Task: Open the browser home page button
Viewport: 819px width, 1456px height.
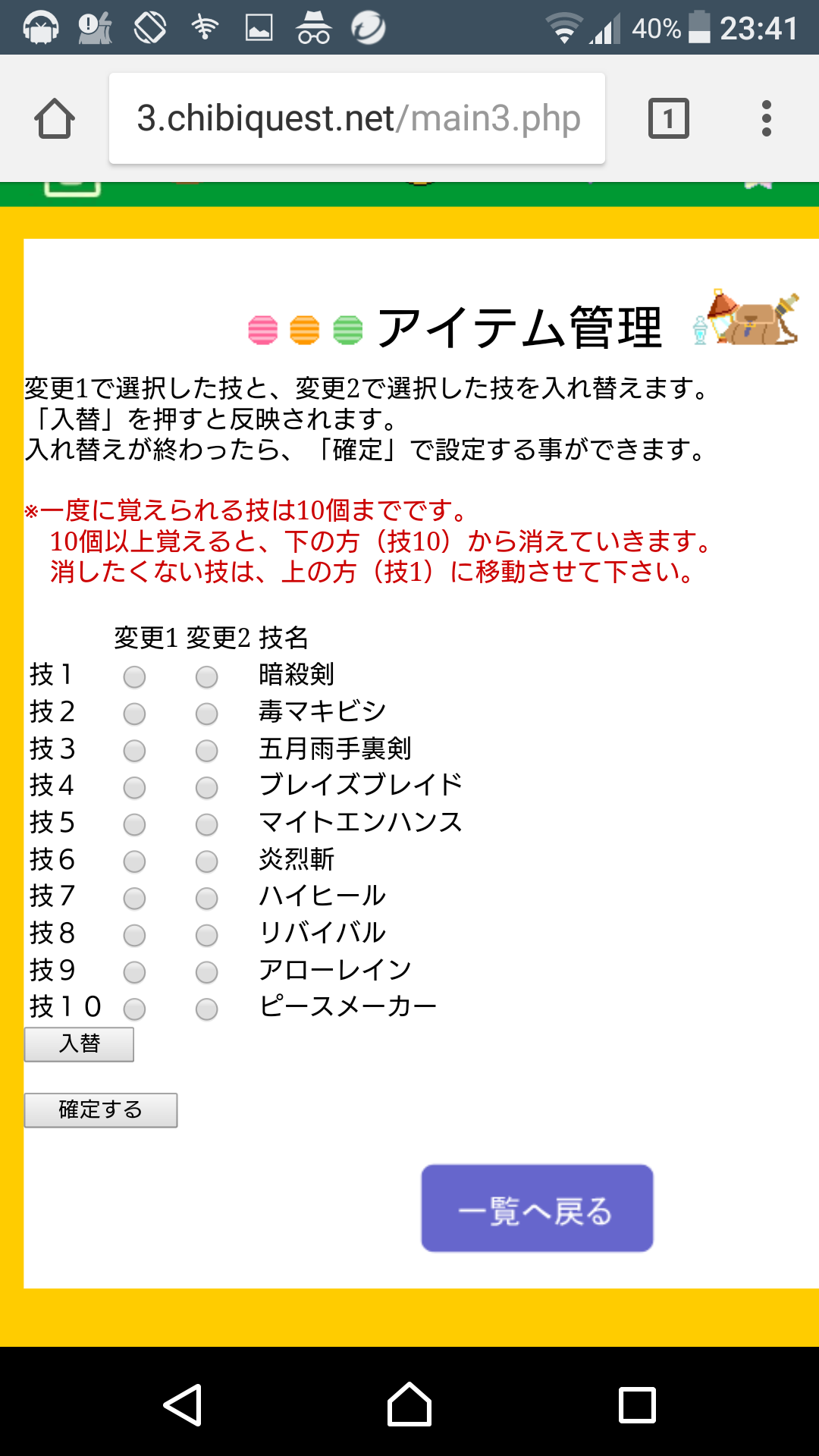Action: pos(55,119)
